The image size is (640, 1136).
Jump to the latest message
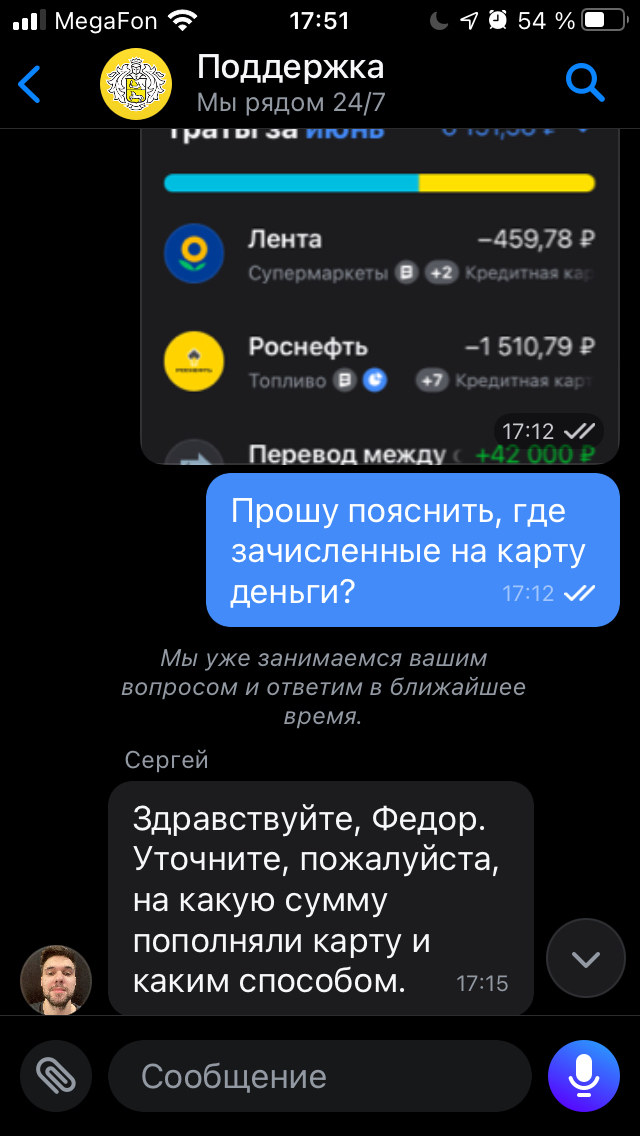click(x=585, y=958)
